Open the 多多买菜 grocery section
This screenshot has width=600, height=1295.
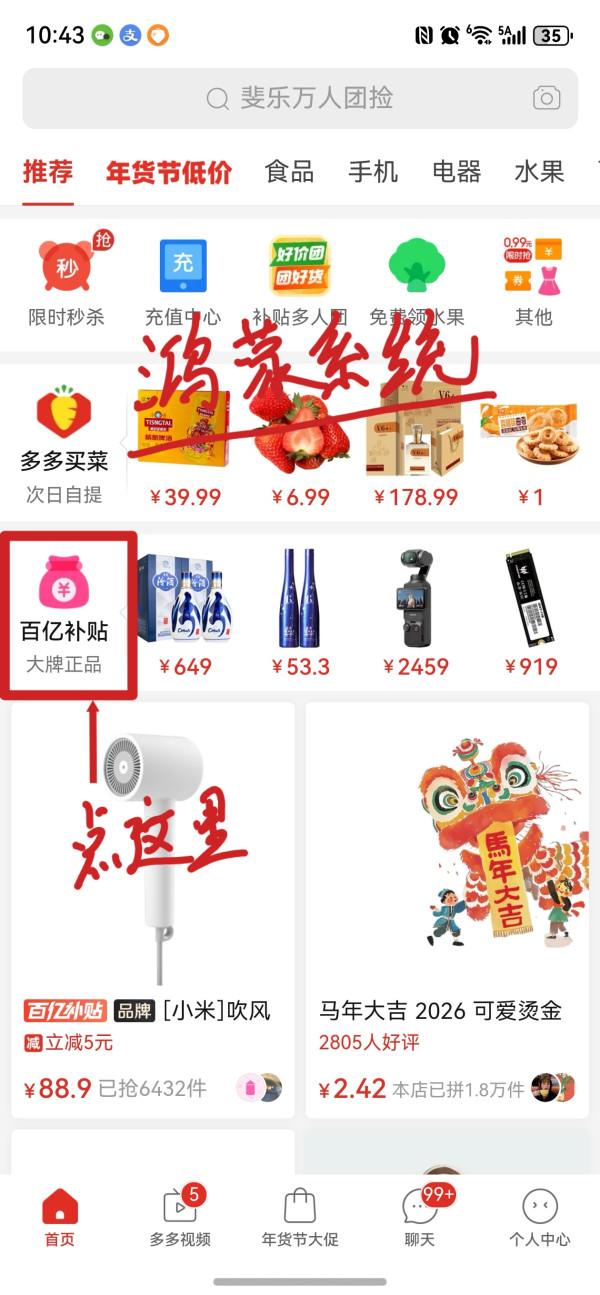pos(64,440)
